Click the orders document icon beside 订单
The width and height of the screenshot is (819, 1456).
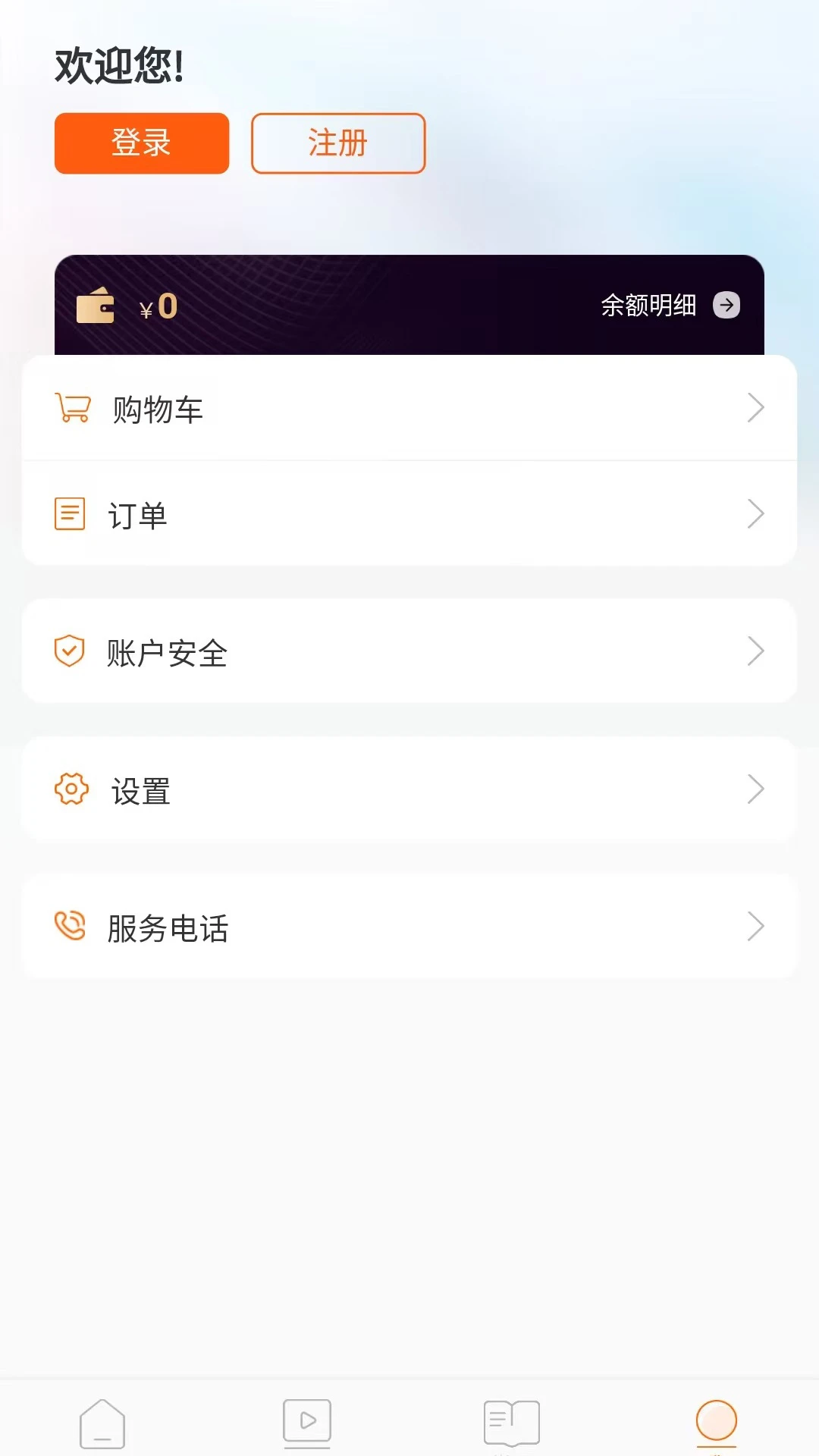69,513
